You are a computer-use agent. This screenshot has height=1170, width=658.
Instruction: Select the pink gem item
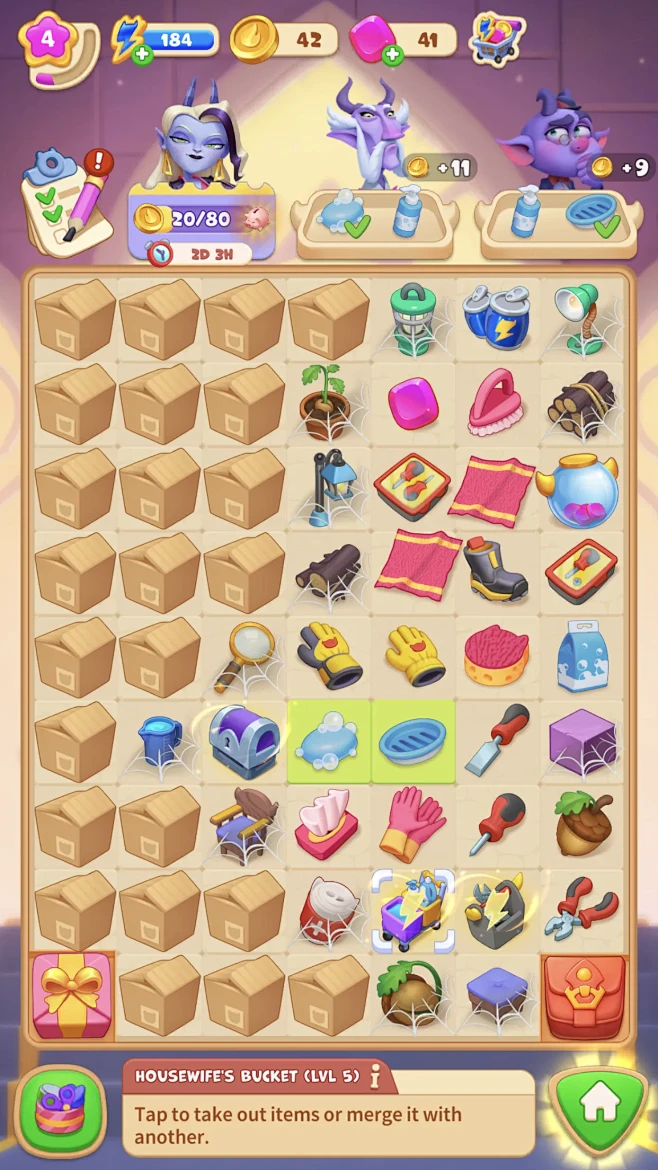(x=413, y=404)
